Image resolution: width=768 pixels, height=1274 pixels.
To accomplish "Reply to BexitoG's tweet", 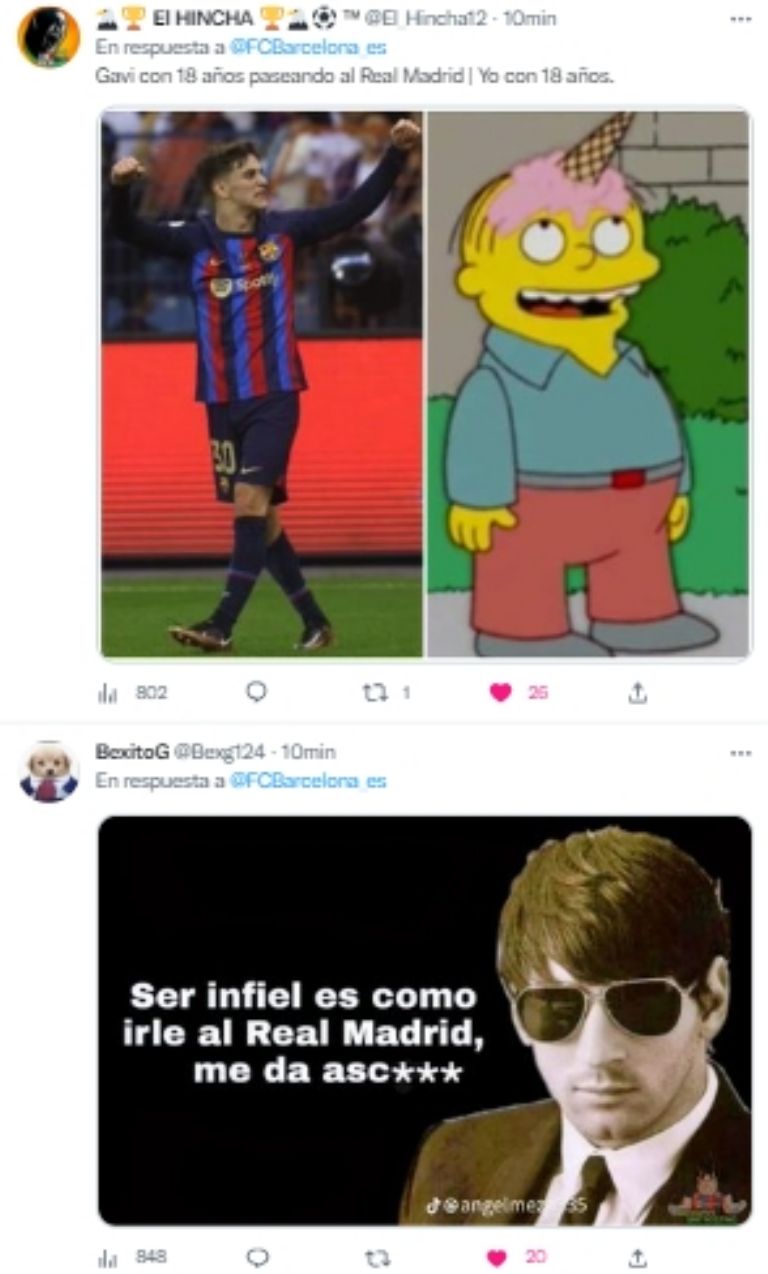I will click(257, 1257).
